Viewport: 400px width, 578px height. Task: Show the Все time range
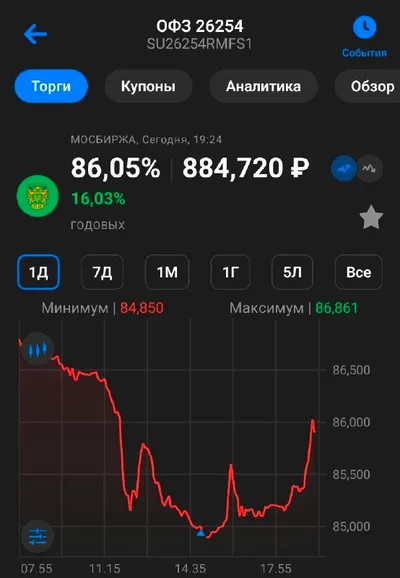coord(359,272)
